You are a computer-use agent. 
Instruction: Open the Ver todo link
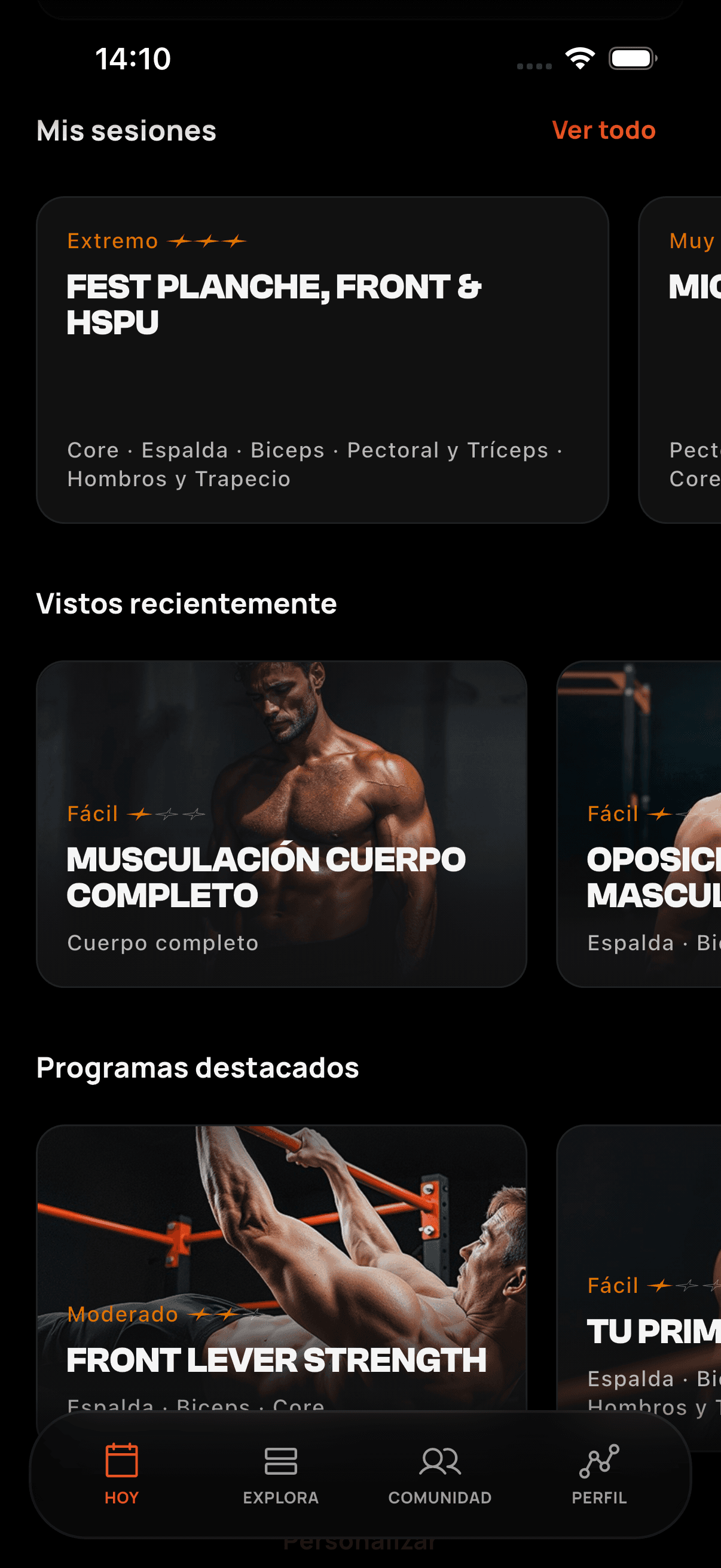pyautogui.click(x=604, y=130)
